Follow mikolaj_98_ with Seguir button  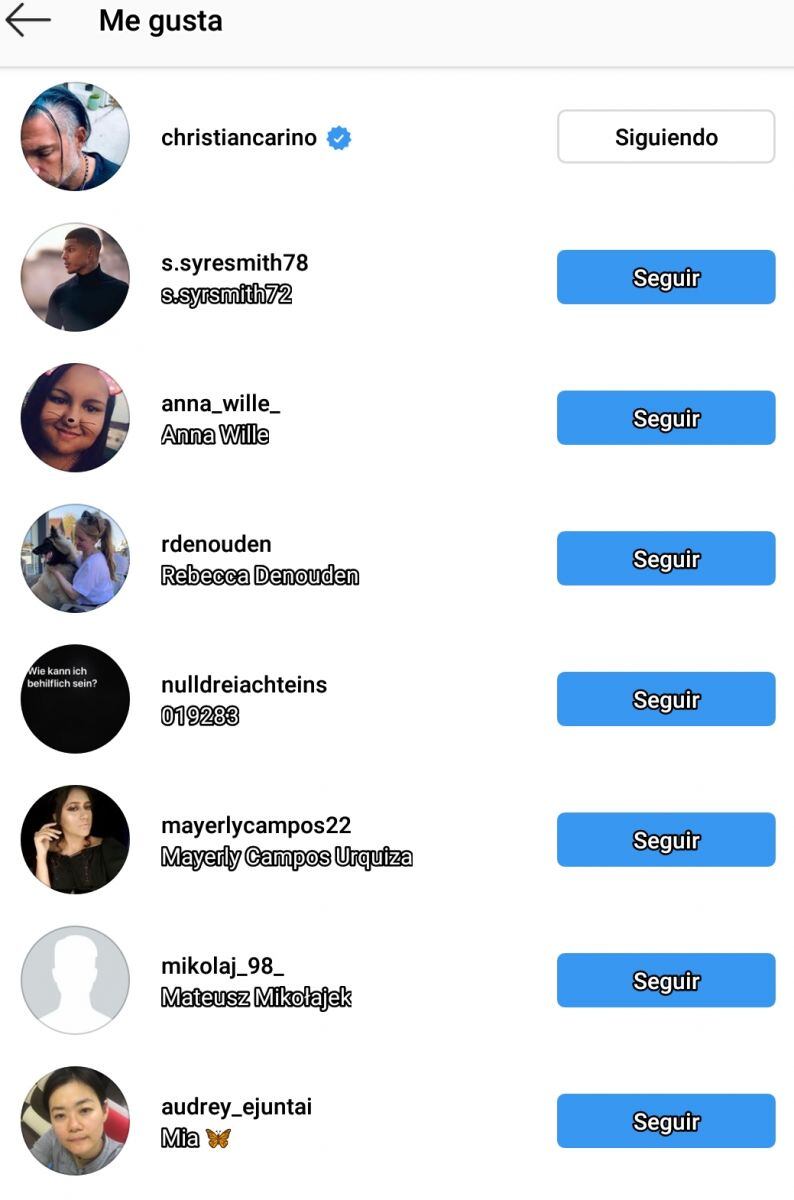coord(665,980)
